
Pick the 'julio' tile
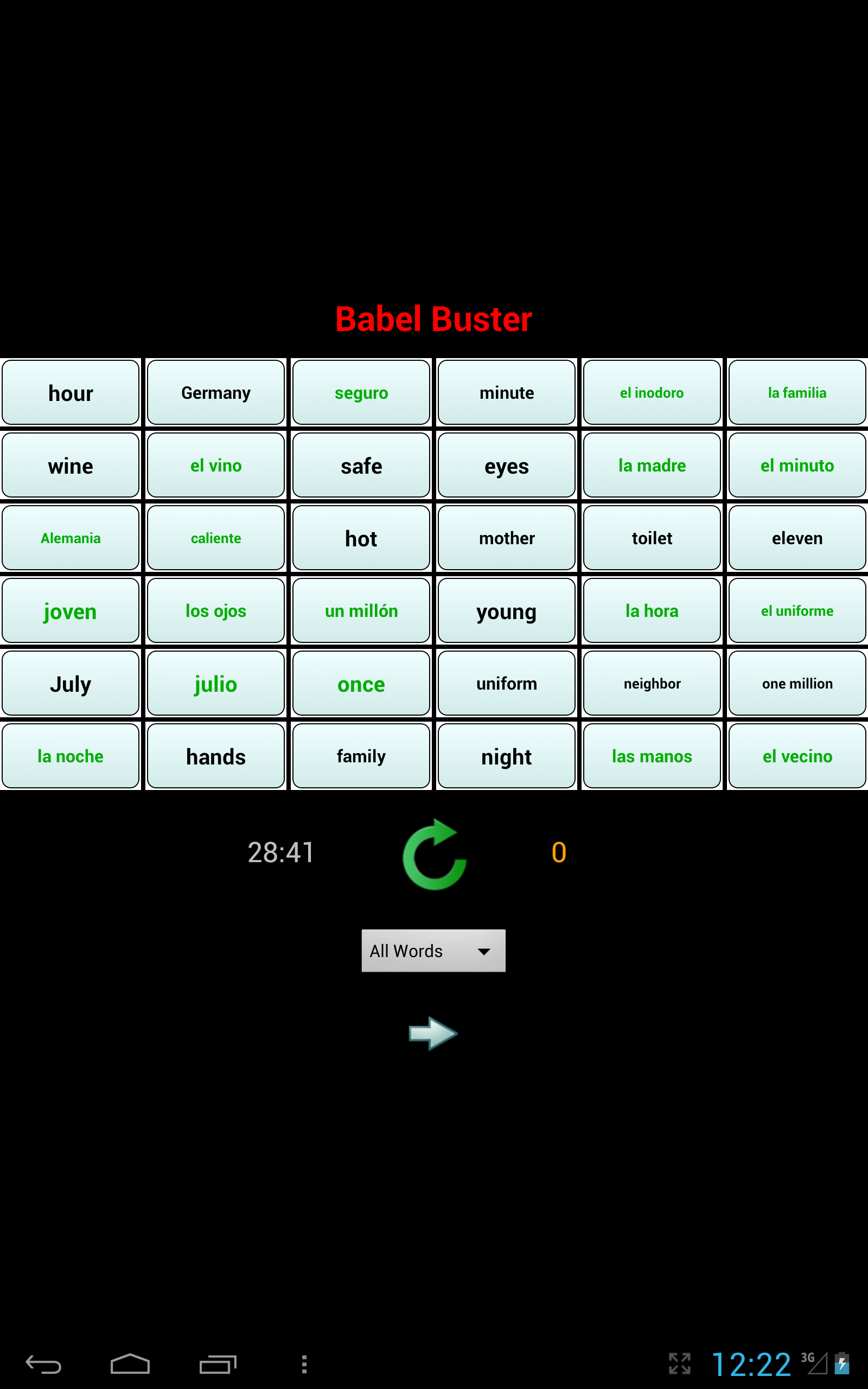click(216, 684)
